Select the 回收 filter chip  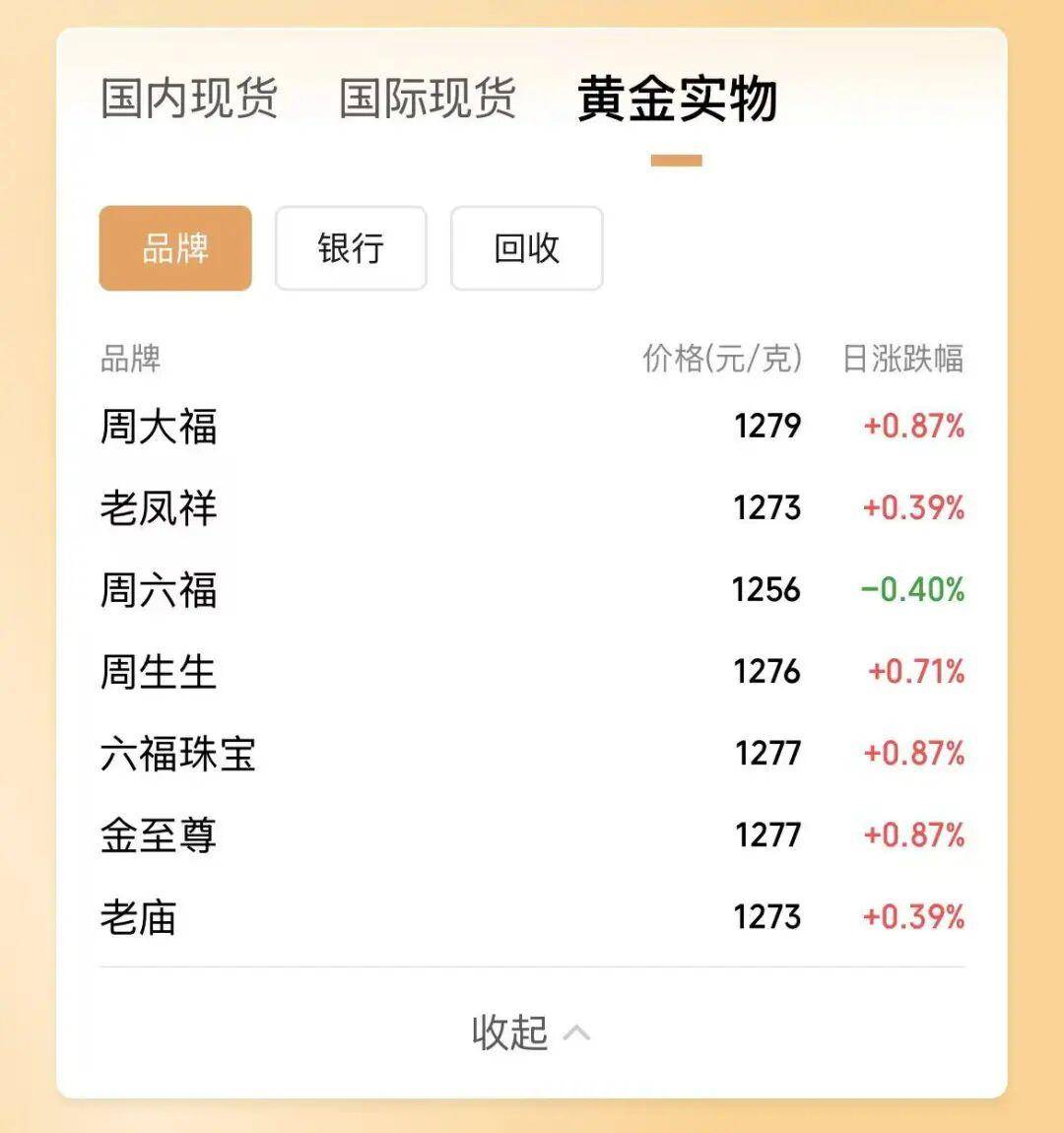point(526,248)
